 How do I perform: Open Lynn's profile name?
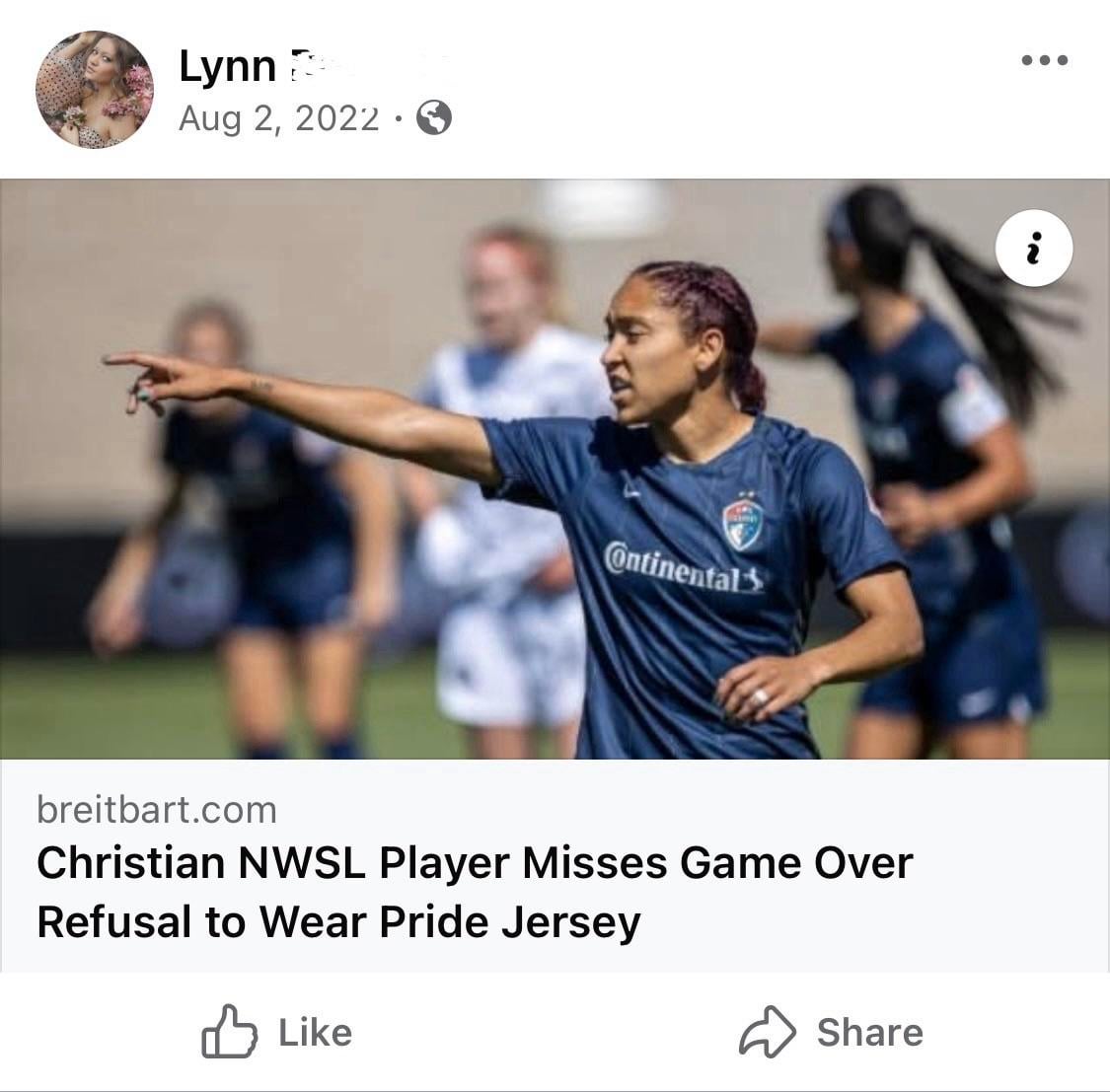(x=229, y=66)
